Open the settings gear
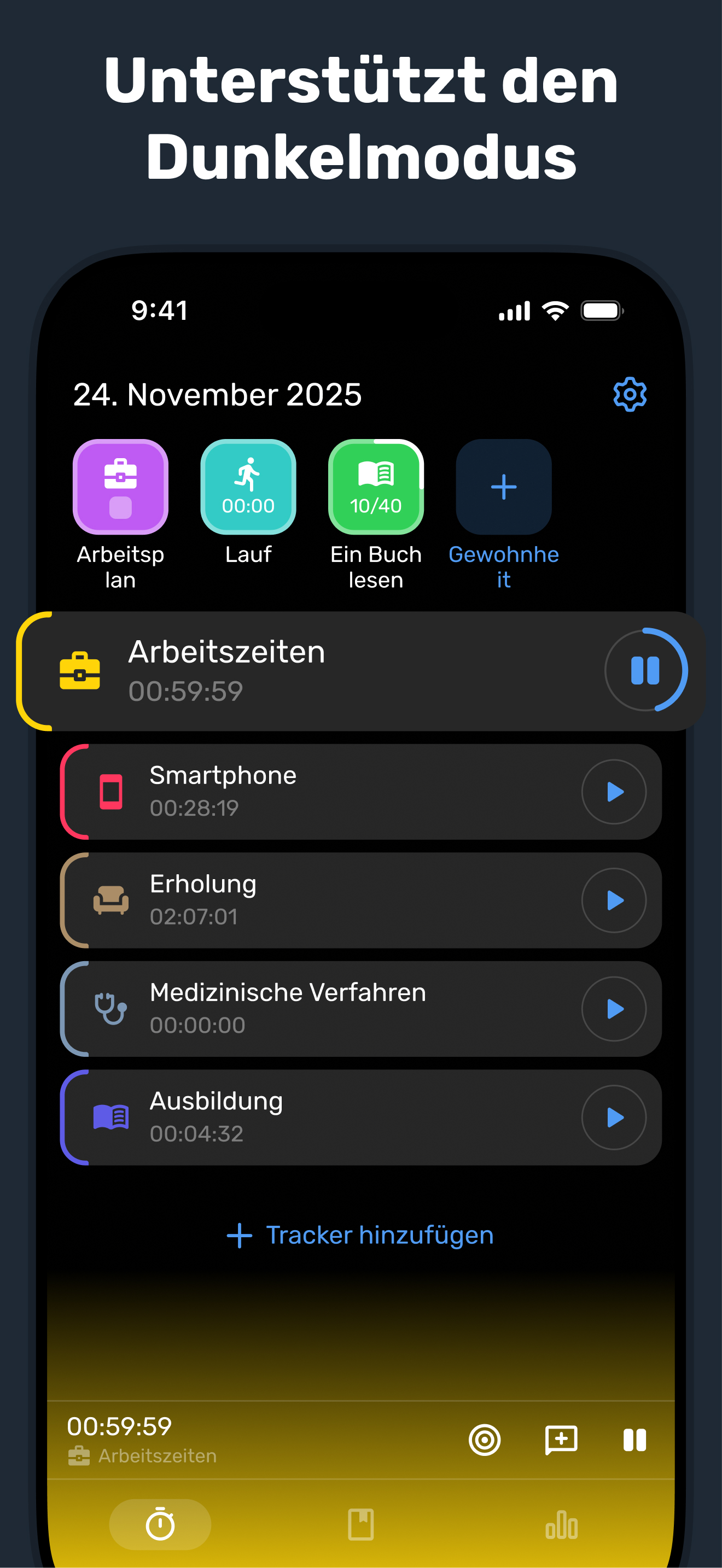Image resolution: width=722 pixels, height=1568 pixels. tap(630, 393)
